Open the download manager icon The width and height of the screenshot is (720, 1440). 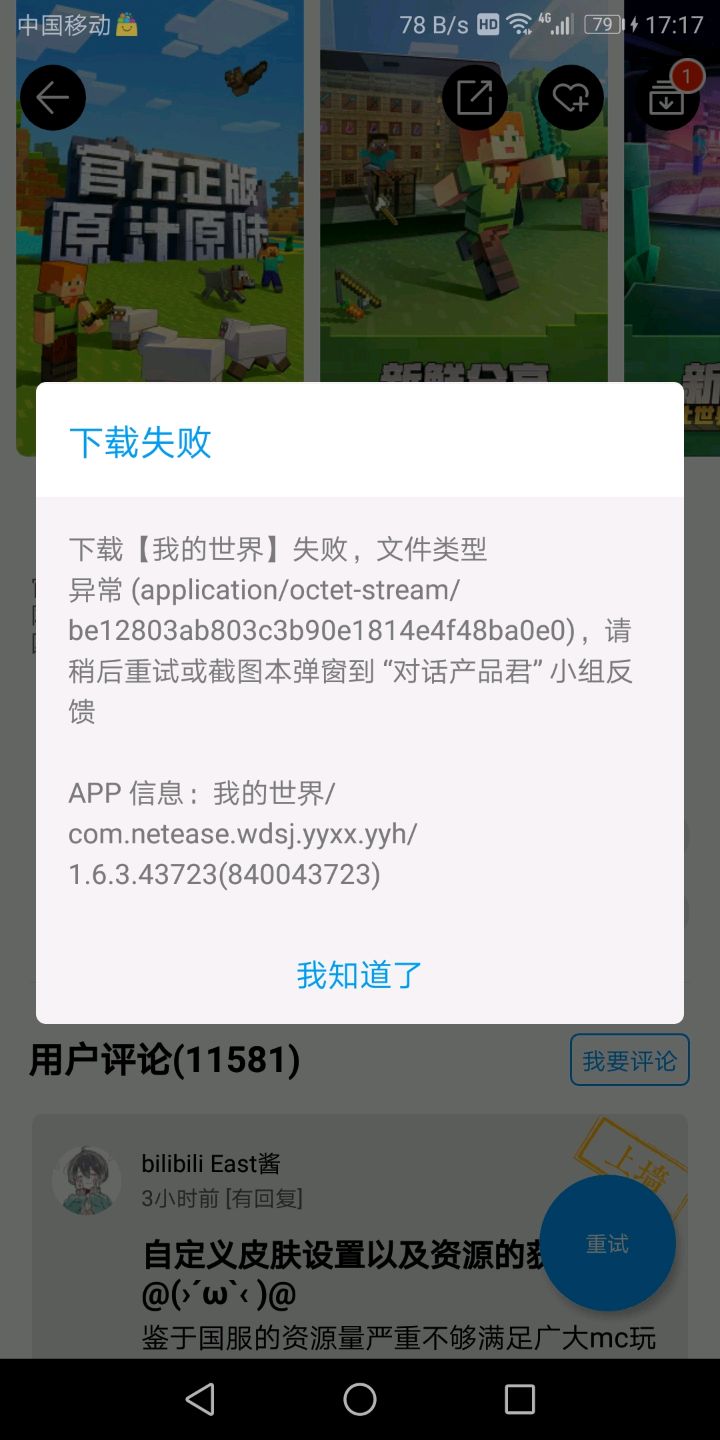coord(667,97)
